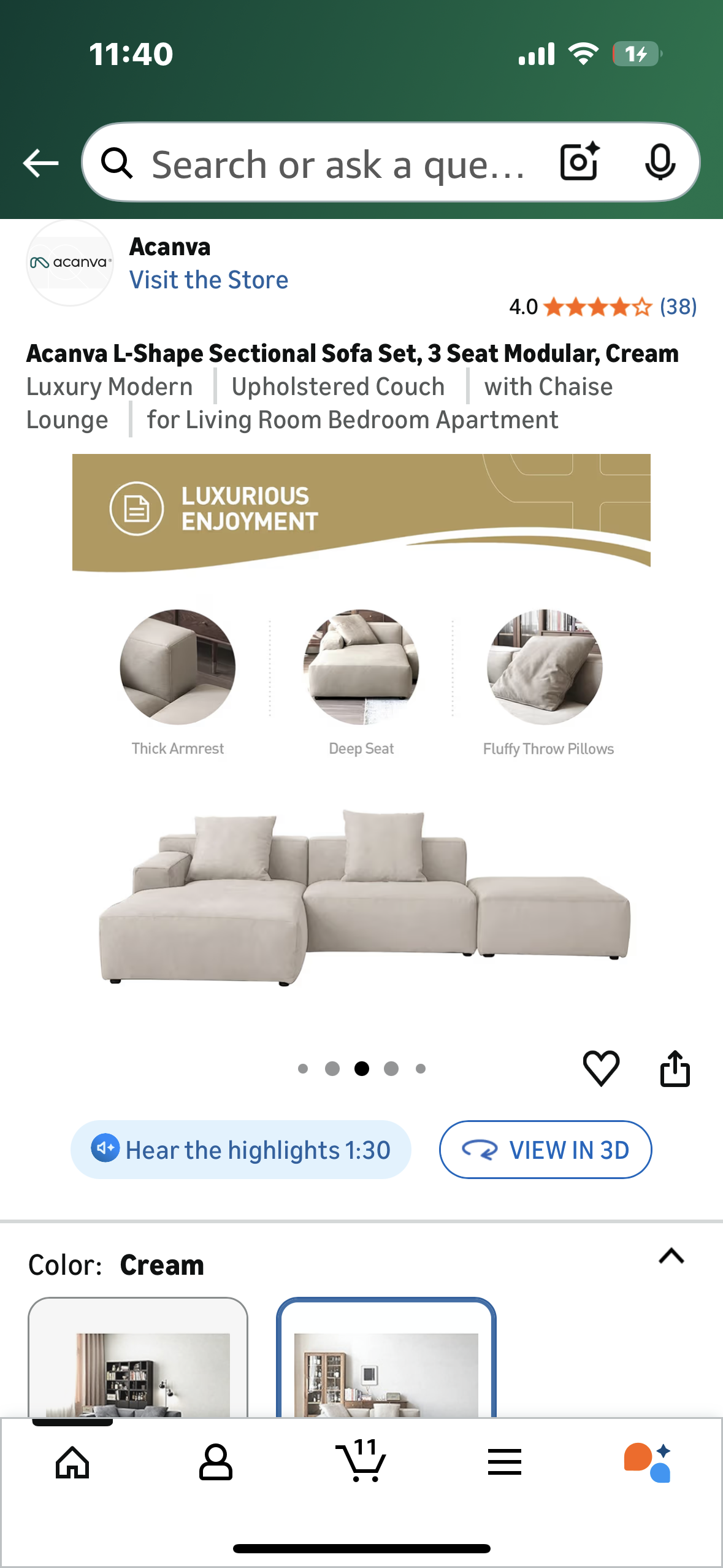Open VIEW IN 3D mode
The width and height of the screenshot is (723, 1568).
pyautogui.click(x=545, y=1150)
